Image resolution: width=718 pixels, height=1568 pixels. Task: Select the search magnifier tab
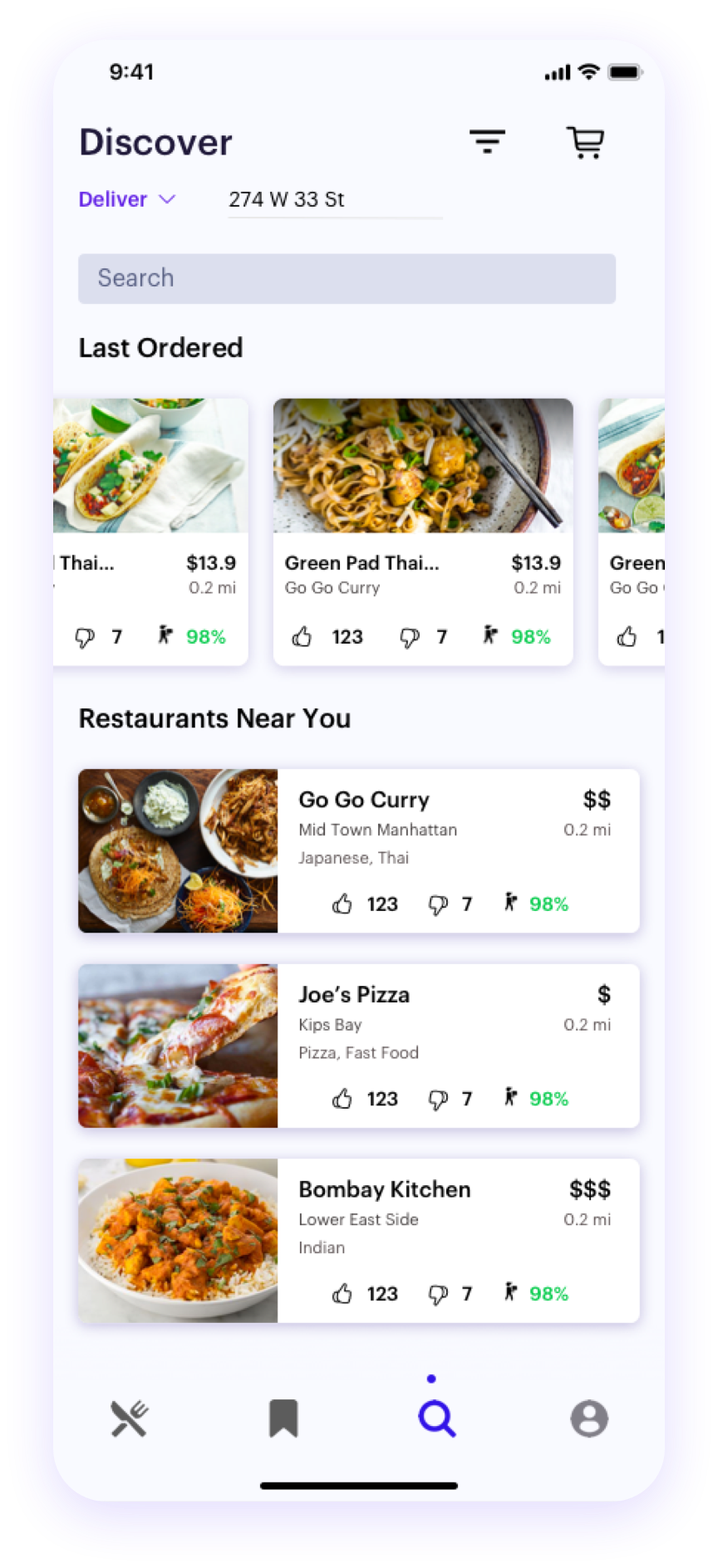tap(436, 1419)
